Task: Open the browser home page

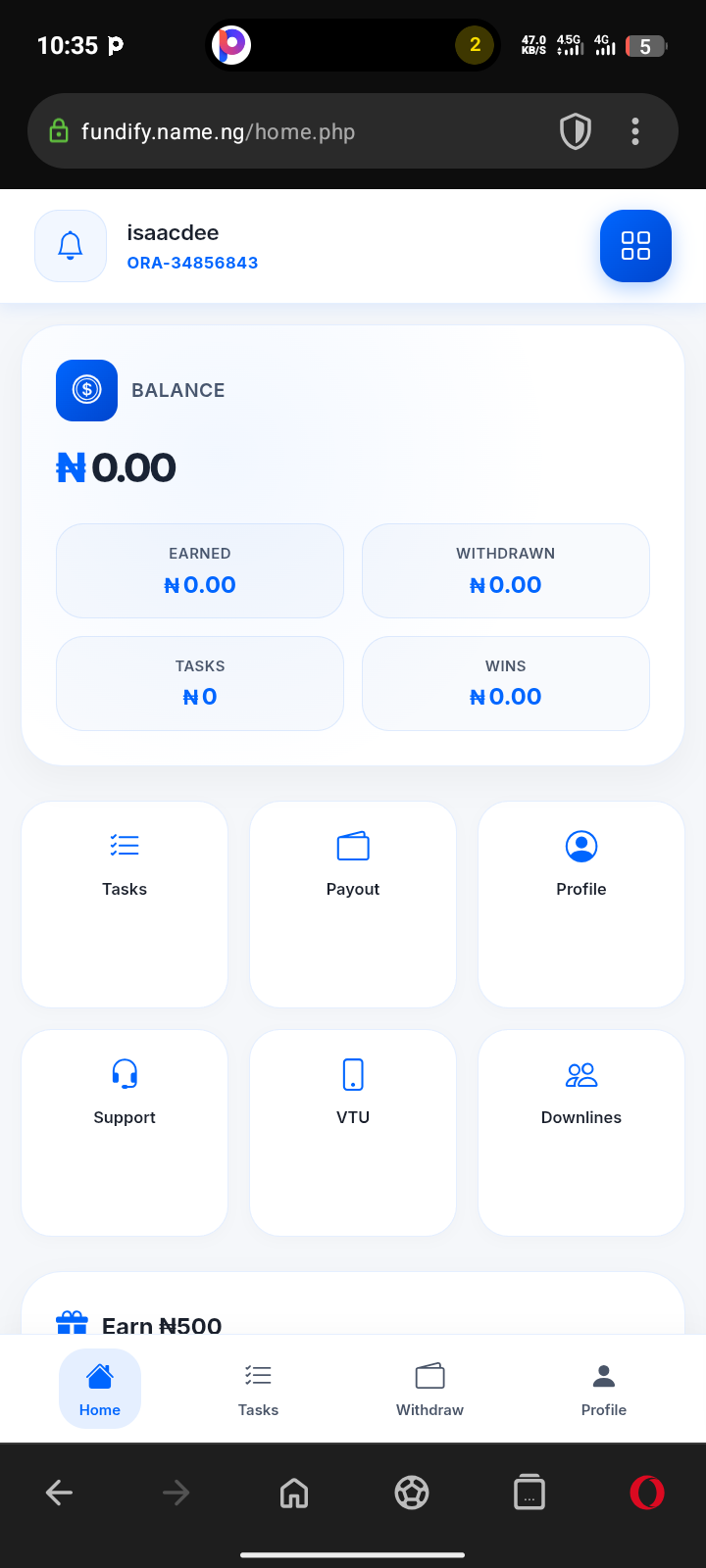Action: point(294,1493)
